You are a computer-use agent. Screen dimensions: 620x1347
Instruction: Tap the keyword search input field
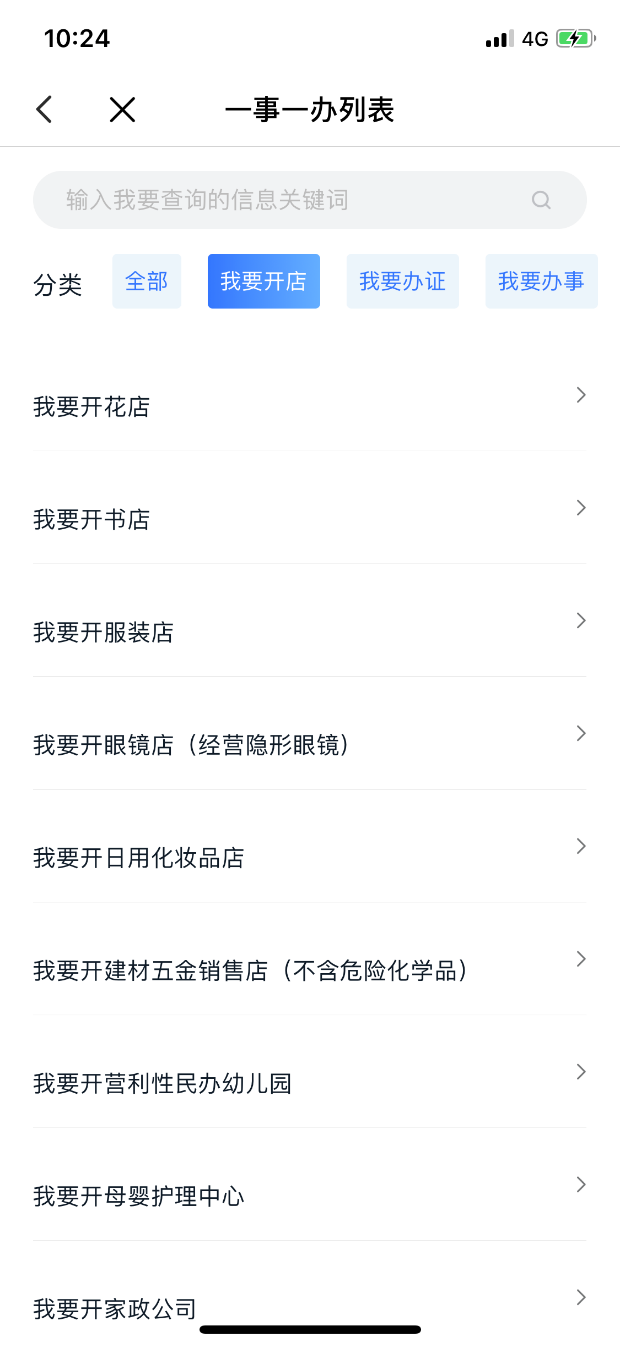tap(290, 200)
